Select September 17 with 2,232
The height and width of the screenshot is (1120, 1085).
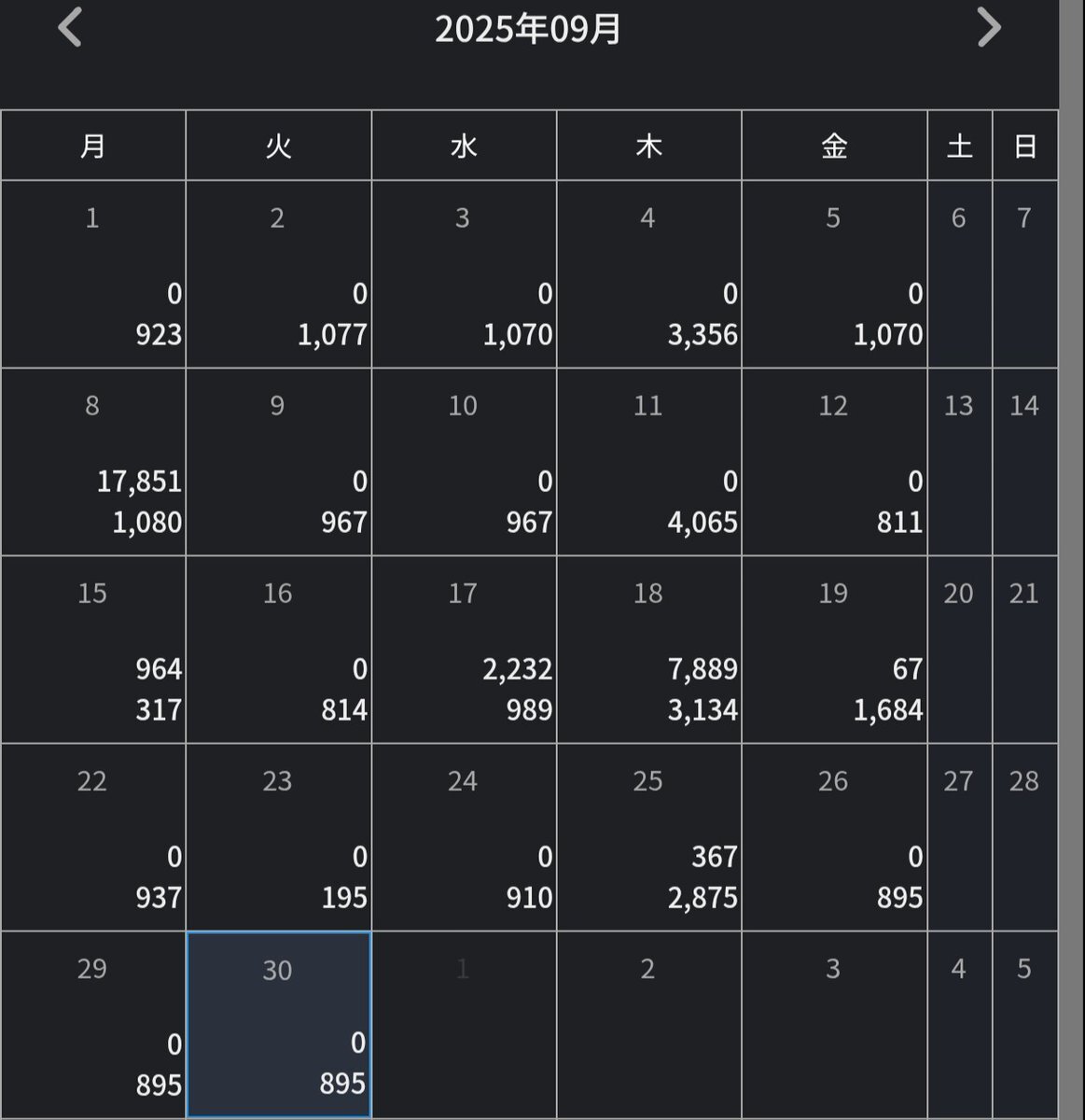464,651
